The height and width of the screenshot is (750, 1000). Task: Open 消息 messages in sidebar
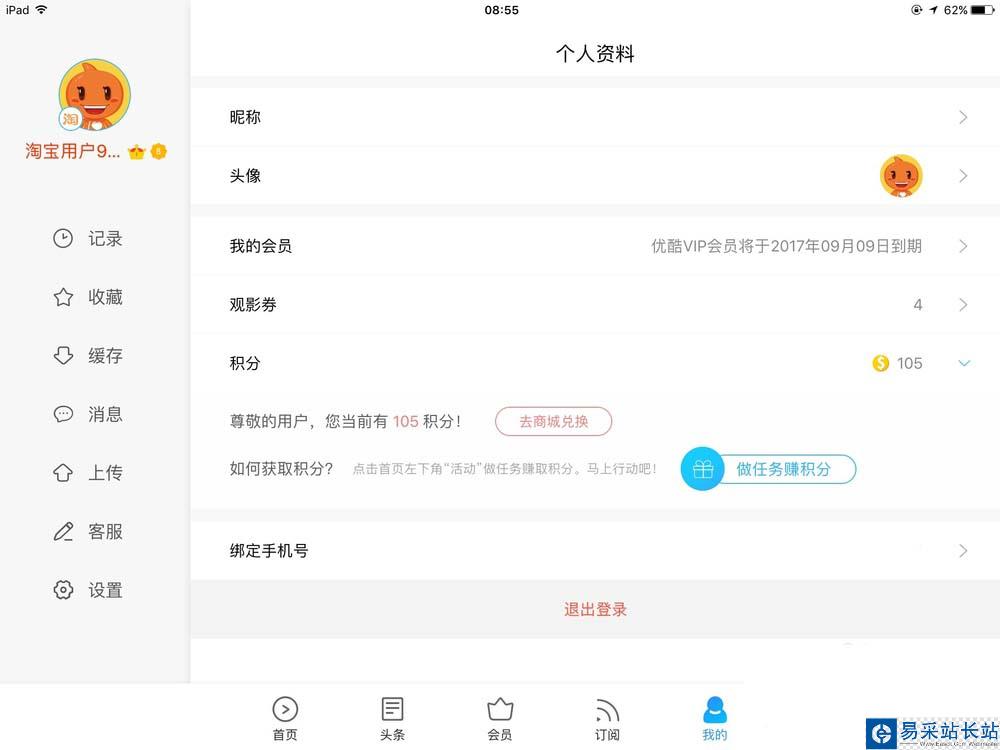[90, 414]
